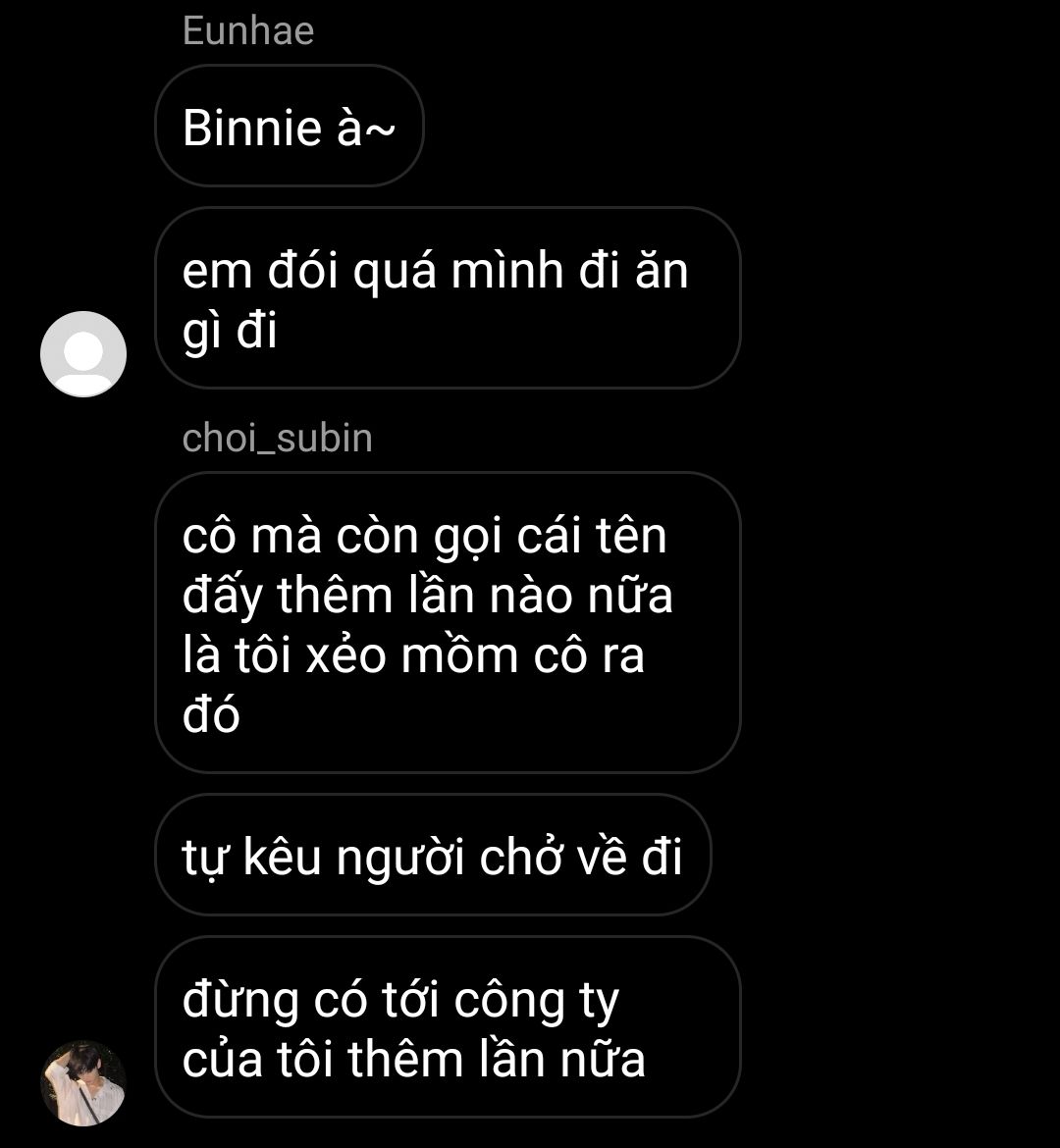Open Eunhae's profile picture avatar
This screenshot has height=1148, width=1060.
(83, 354)
